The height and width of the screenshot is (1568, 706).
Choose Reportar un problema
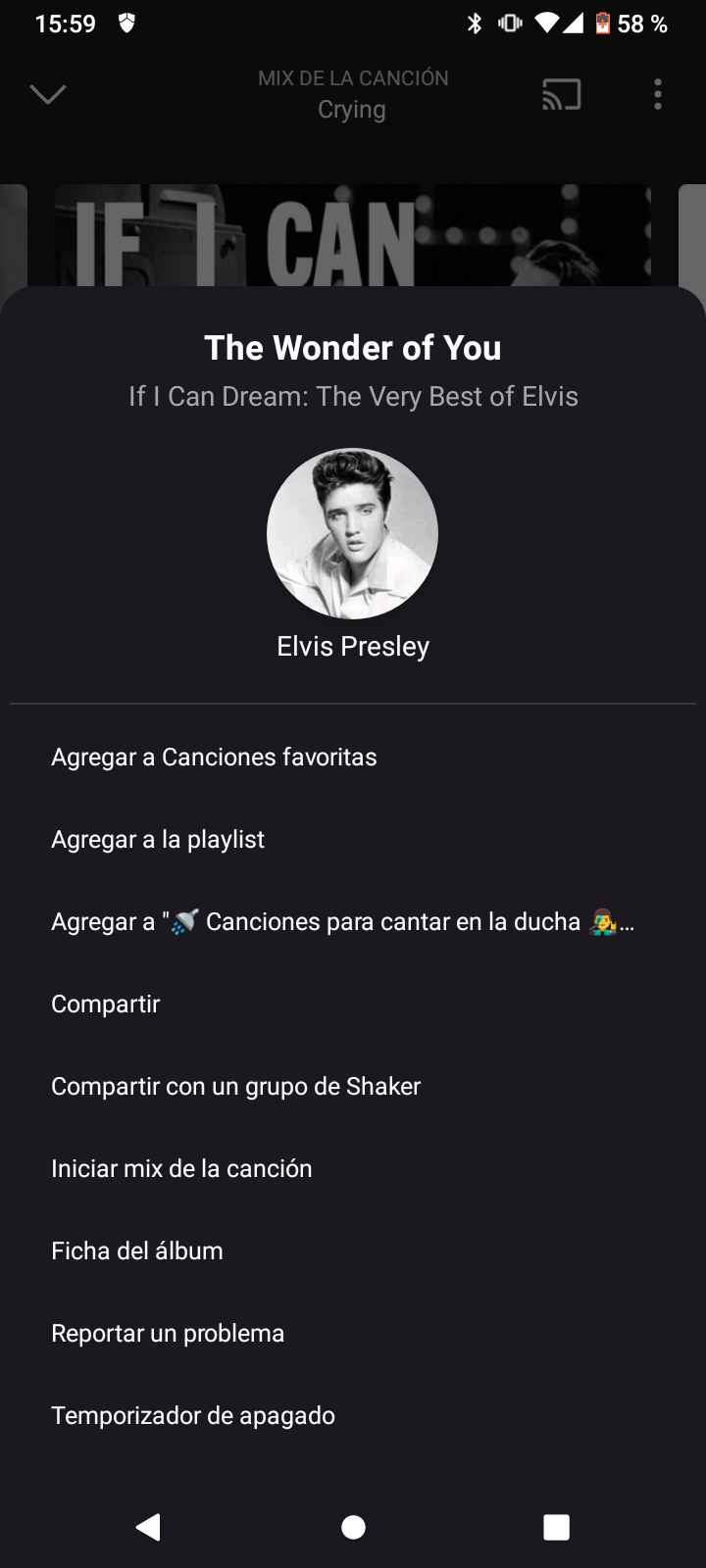pos(168,1333)
